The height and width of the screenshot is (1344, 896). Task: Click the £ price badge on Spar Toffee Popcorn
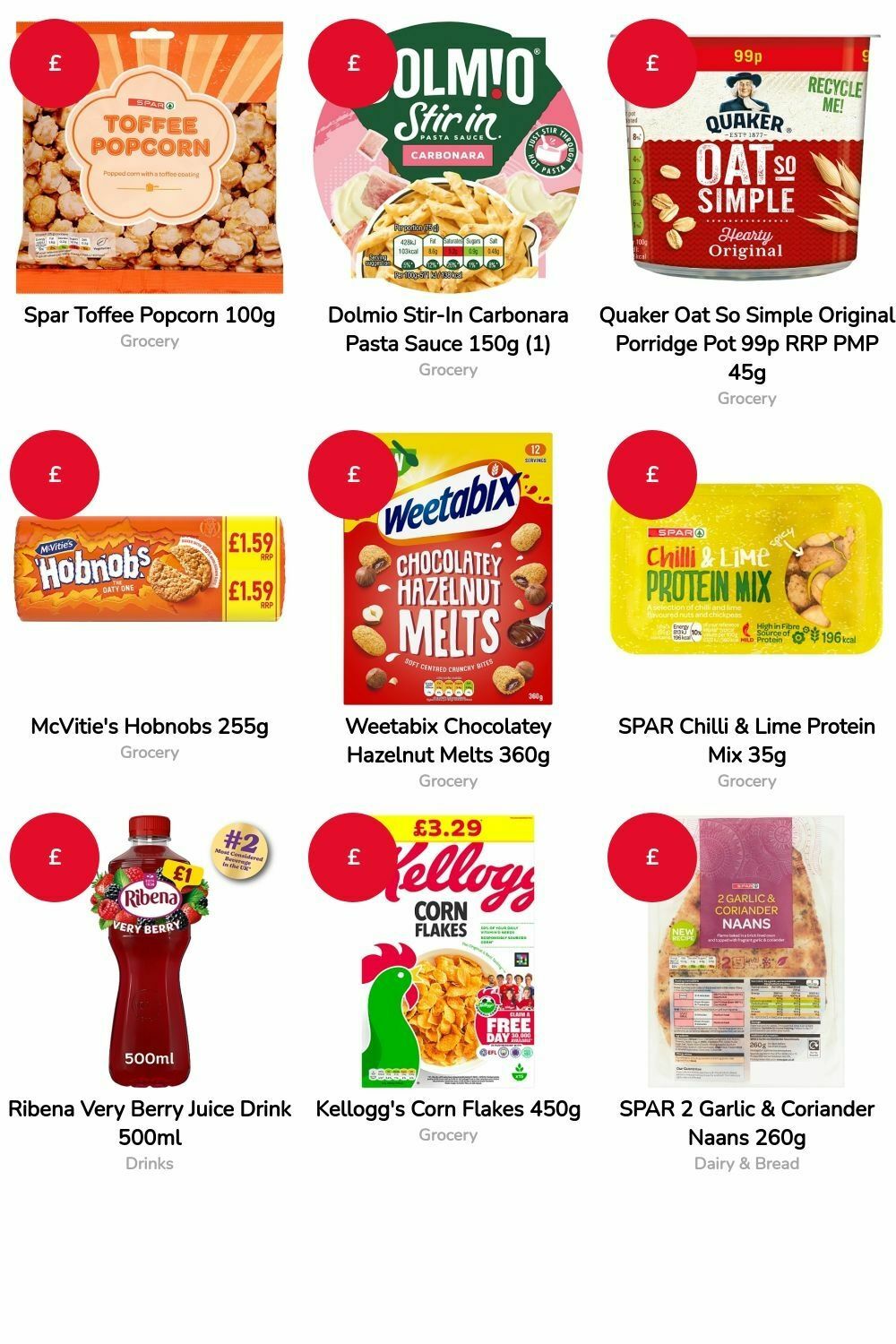coord(52,61)
